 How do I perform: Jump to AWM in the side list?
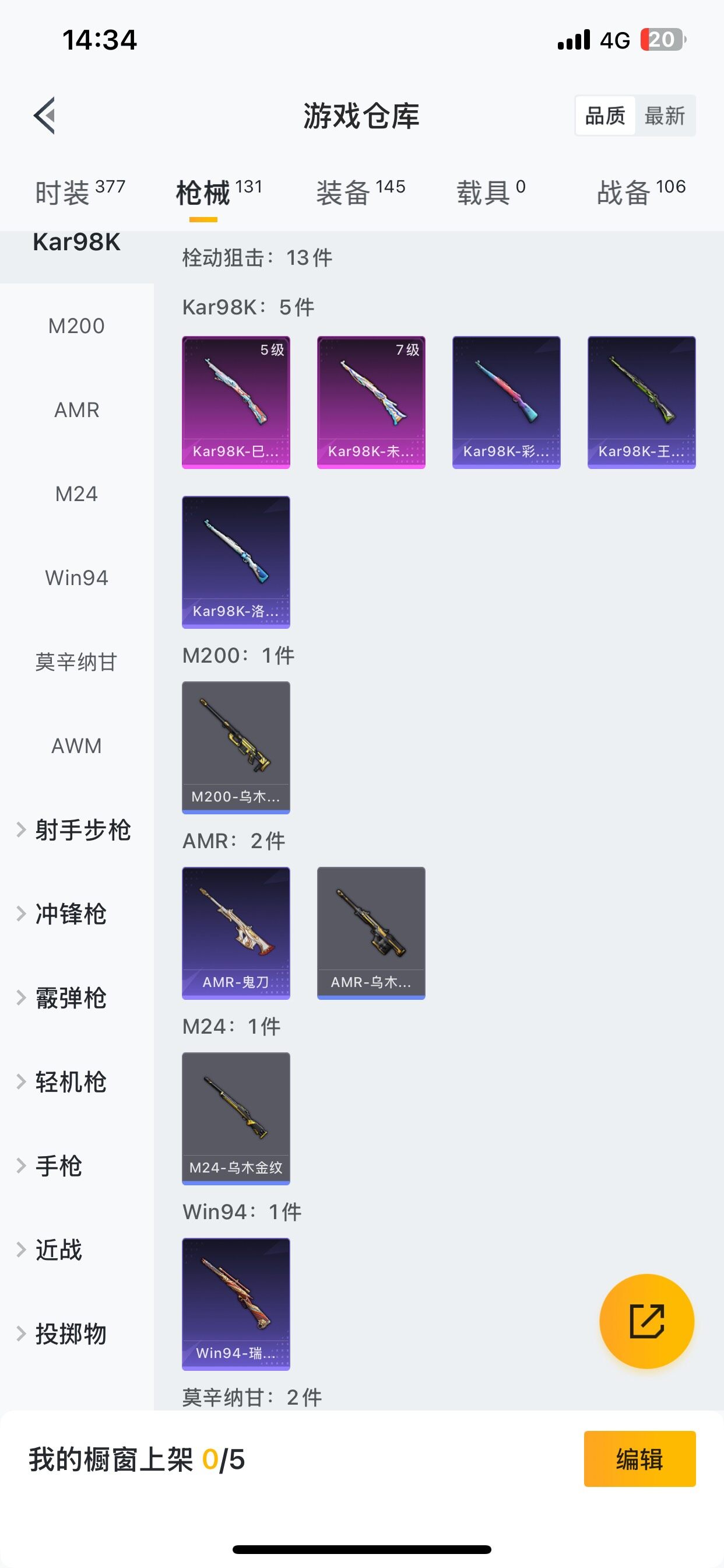point(77,745)
